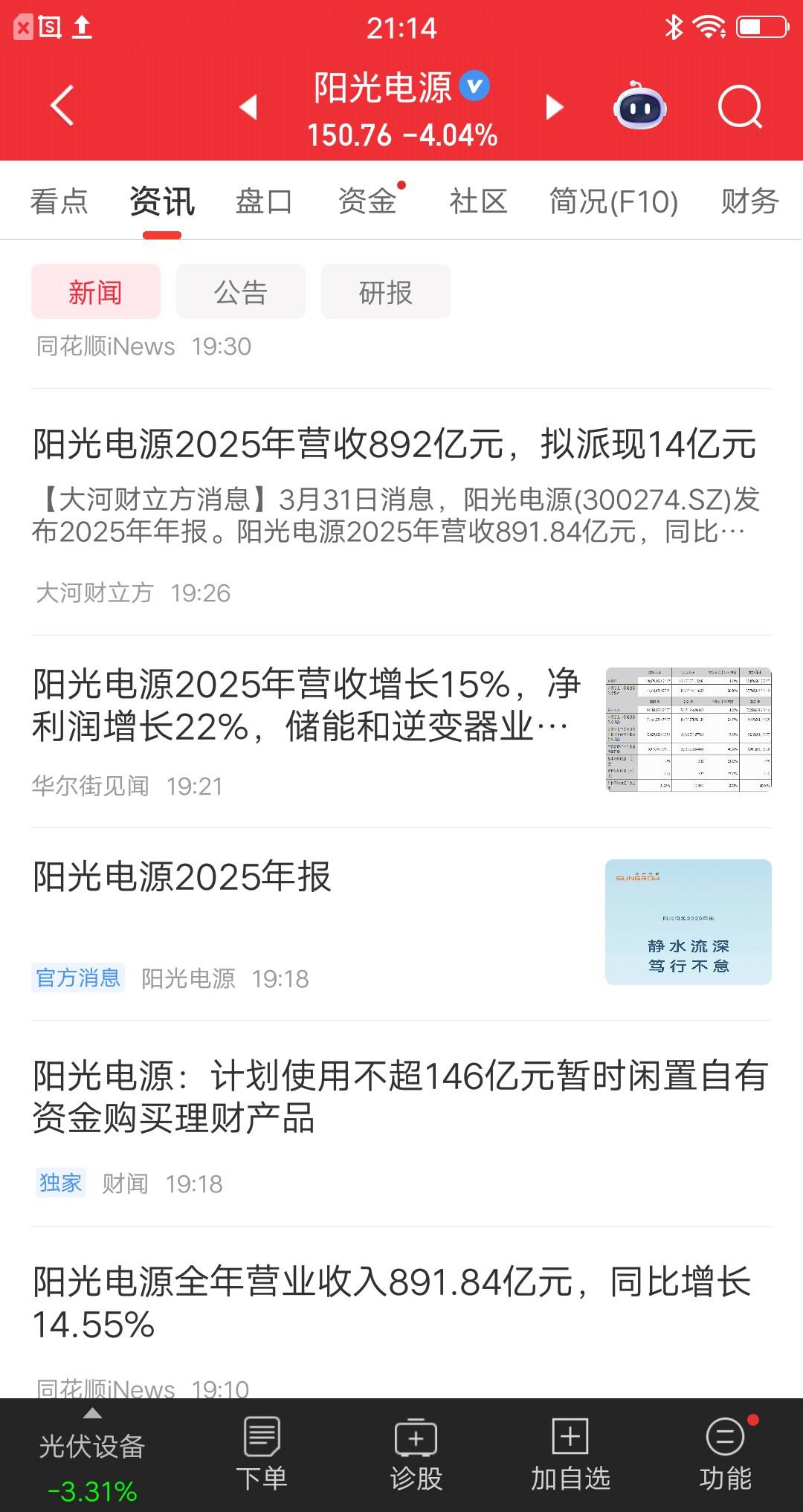Select the 公告 announcements filter
This screenshot has height=1512, width=803.
(x=239, y=291)
